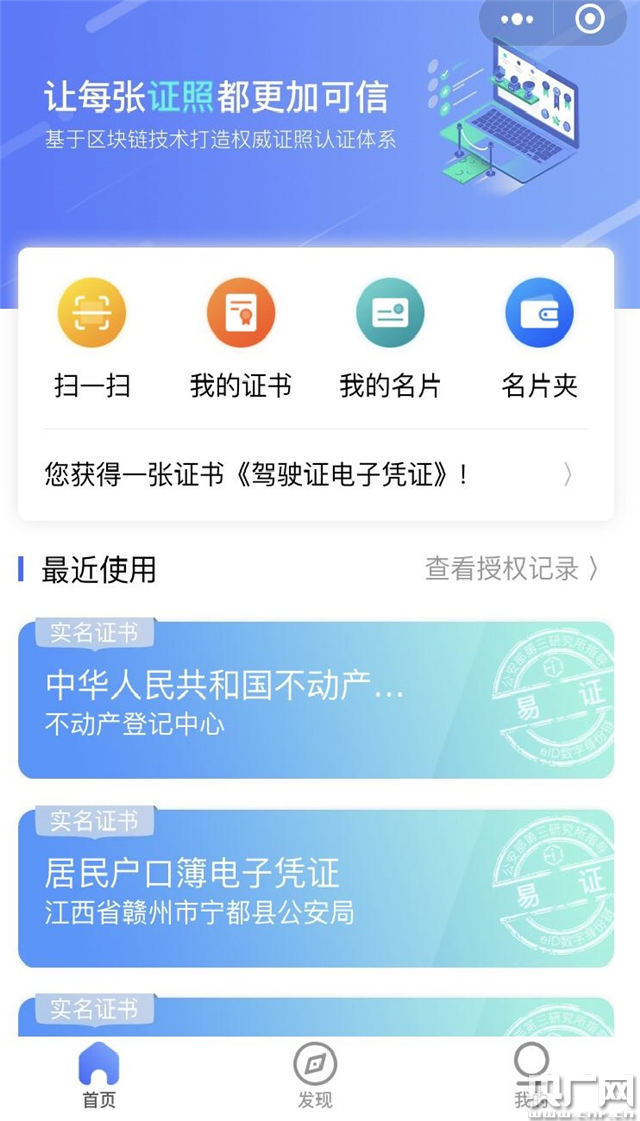Tap 扫一扫 to scan a code

coord(92,339)
